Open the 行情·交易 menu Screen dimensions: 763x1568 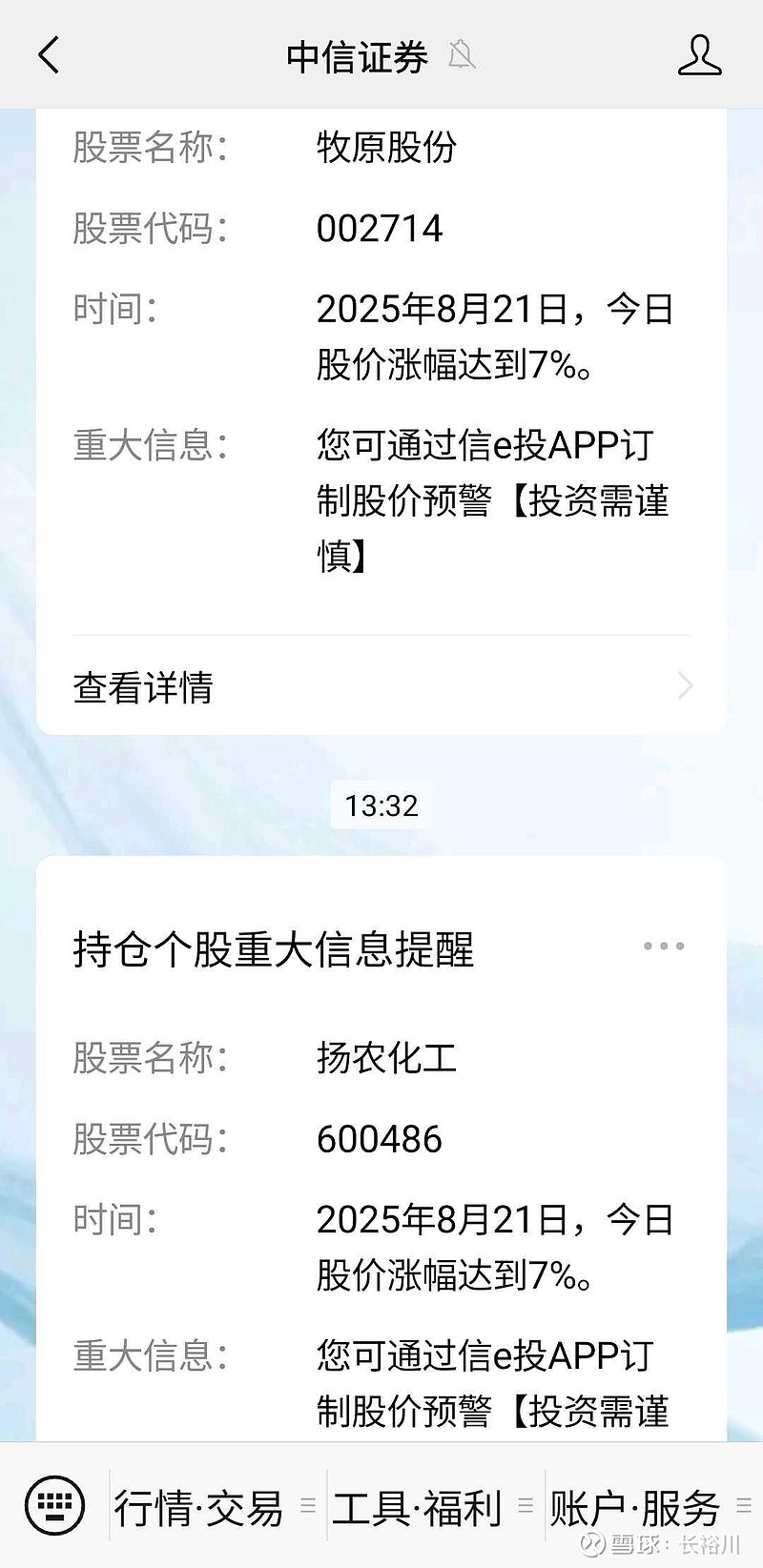click(214, 1507)
